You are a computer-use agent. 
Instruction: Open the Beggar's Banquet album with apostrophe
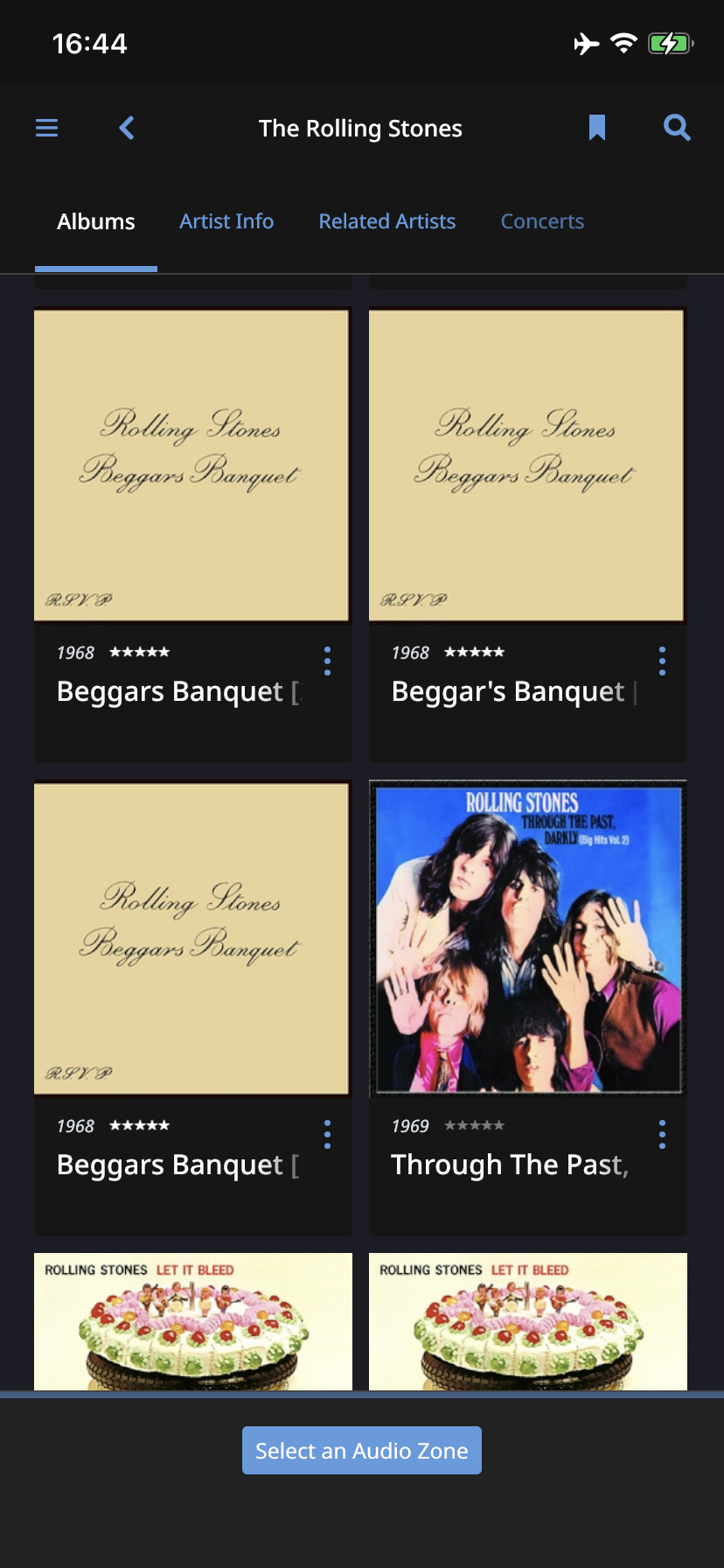[527, 534]
